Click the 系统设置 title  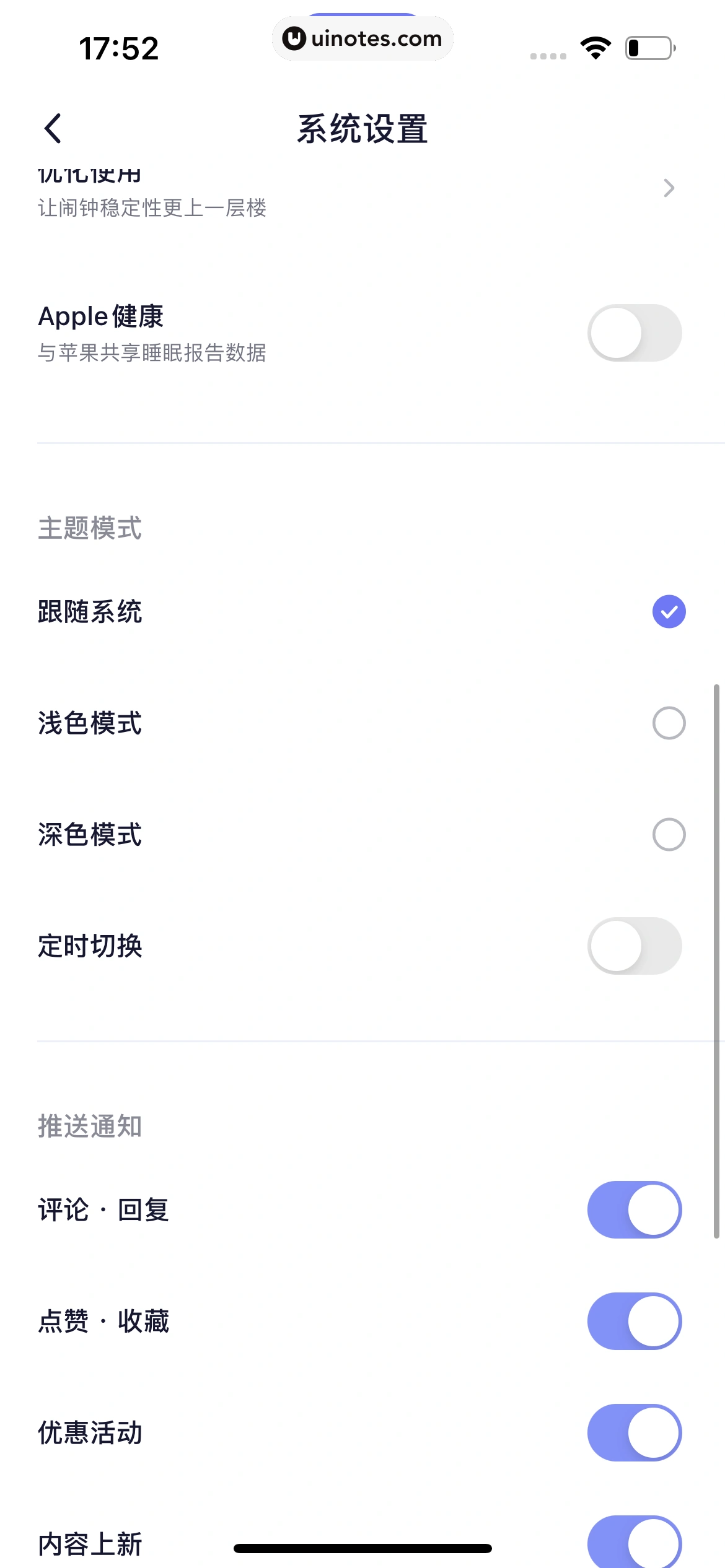[x=362, y=128]
